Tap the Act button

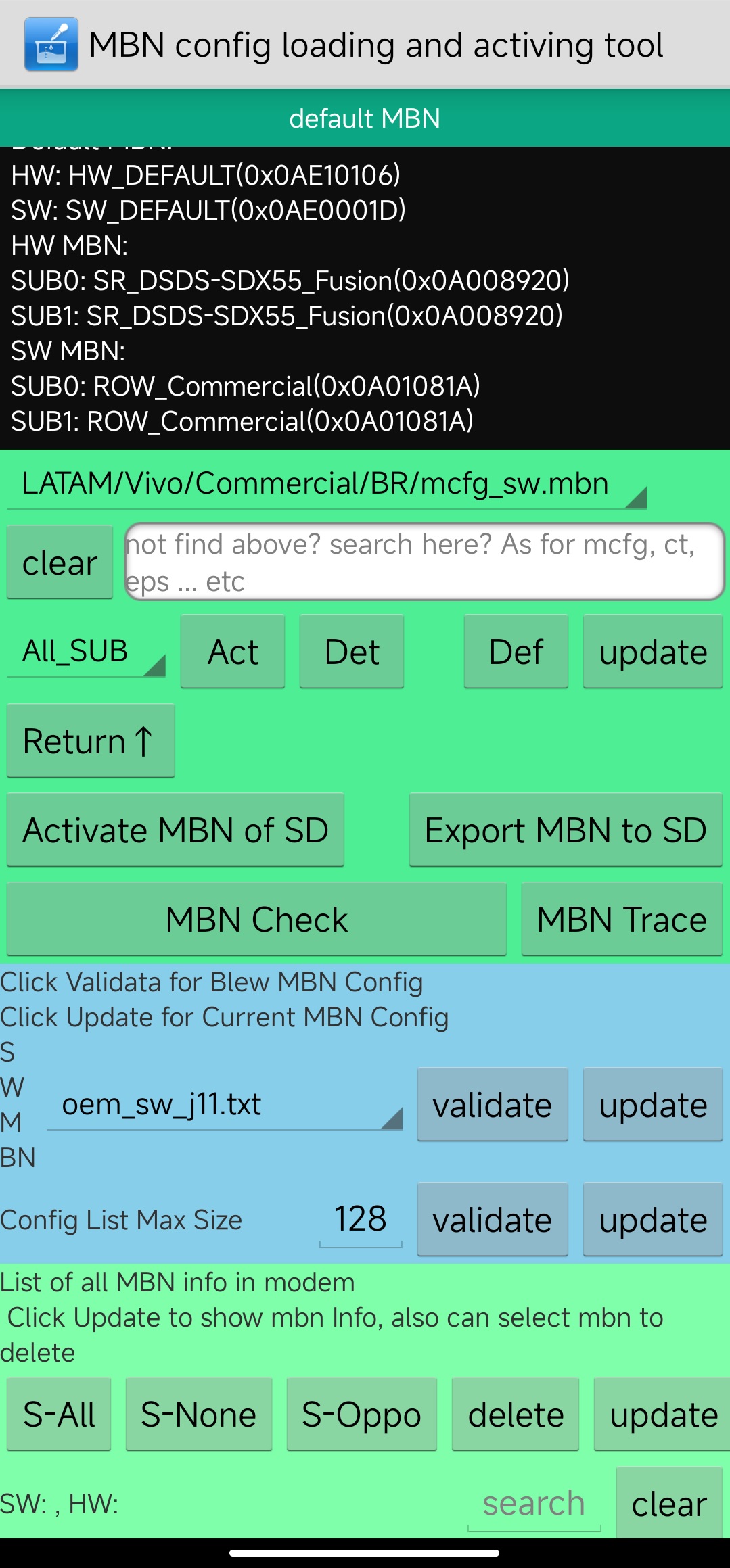[x=233, y=652]
